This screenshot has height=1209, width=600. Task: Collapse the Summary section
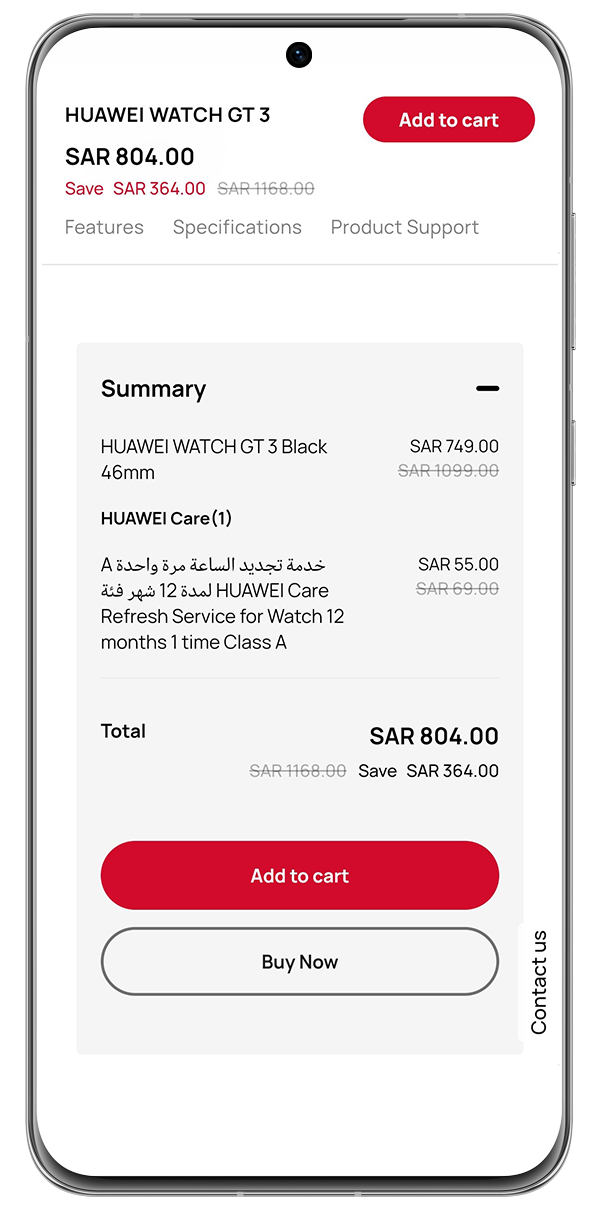[487, 388]
